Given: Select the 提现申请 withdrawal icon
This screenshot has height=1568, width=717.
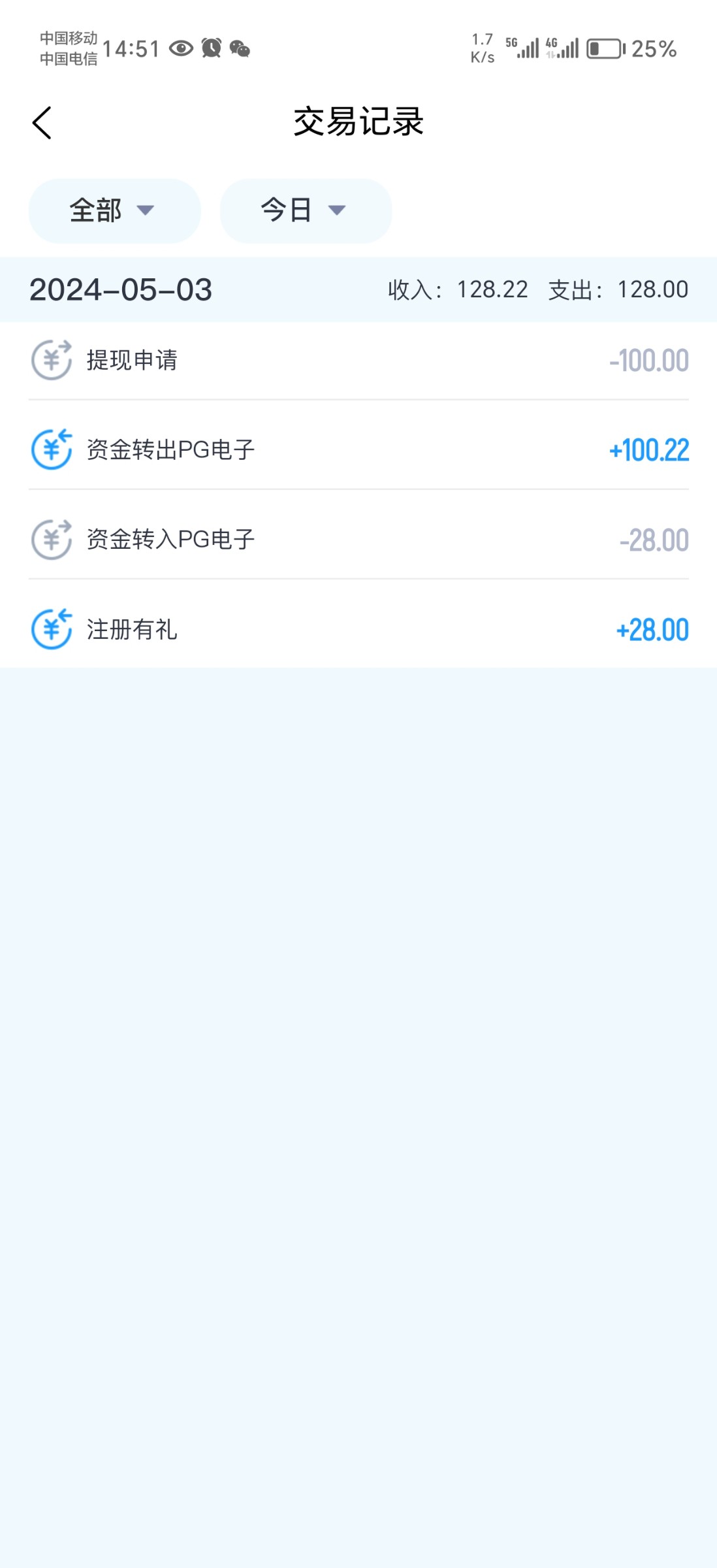Looking at the screenshot, I should (x=52, y=359).
